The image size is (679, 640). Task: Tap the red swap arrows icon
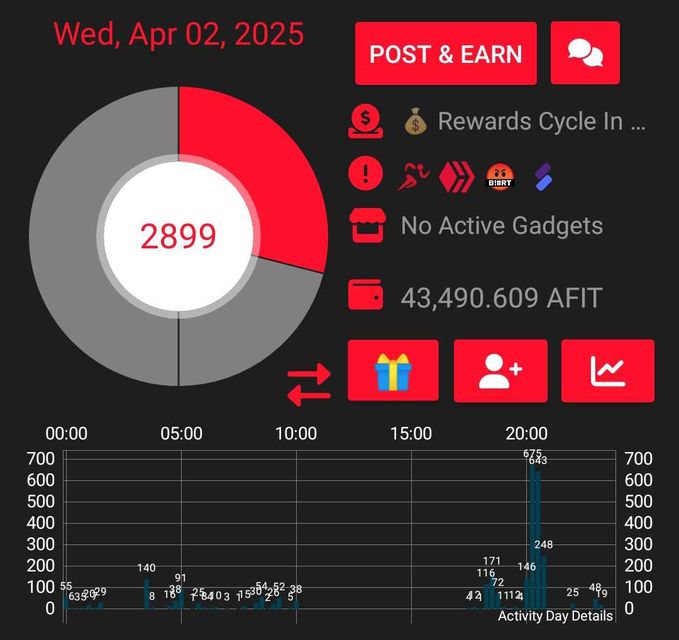(x=309, y=385)
